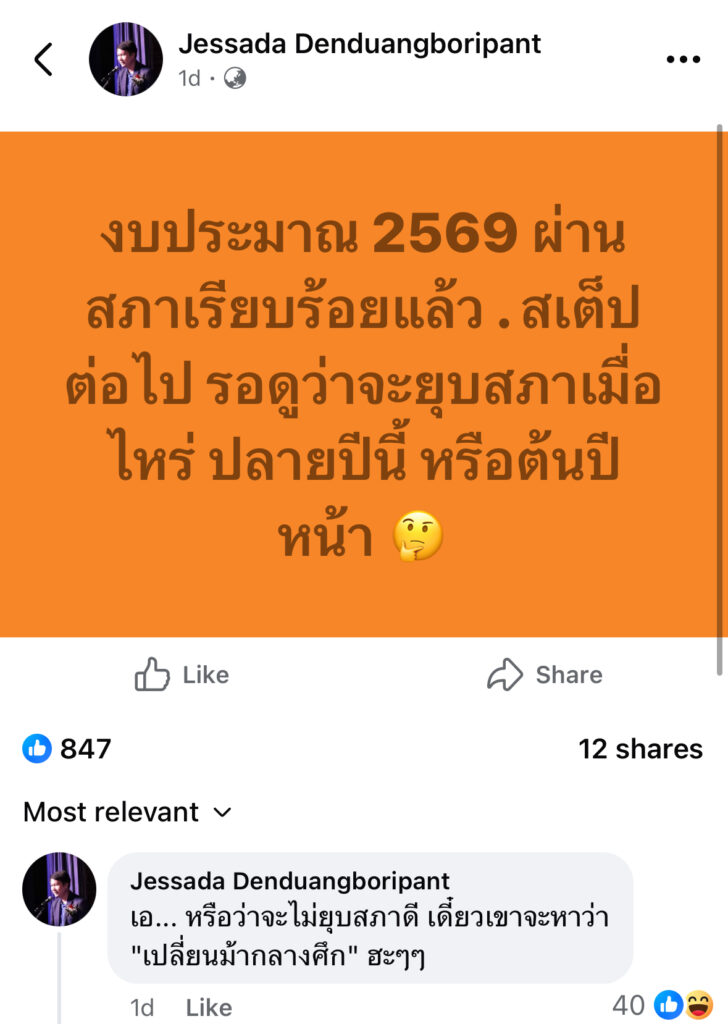Viewport: 728px width, 1024px height.
Task: Tap the commenter name Jessada Denduangboripant
Action: point(290,881)
